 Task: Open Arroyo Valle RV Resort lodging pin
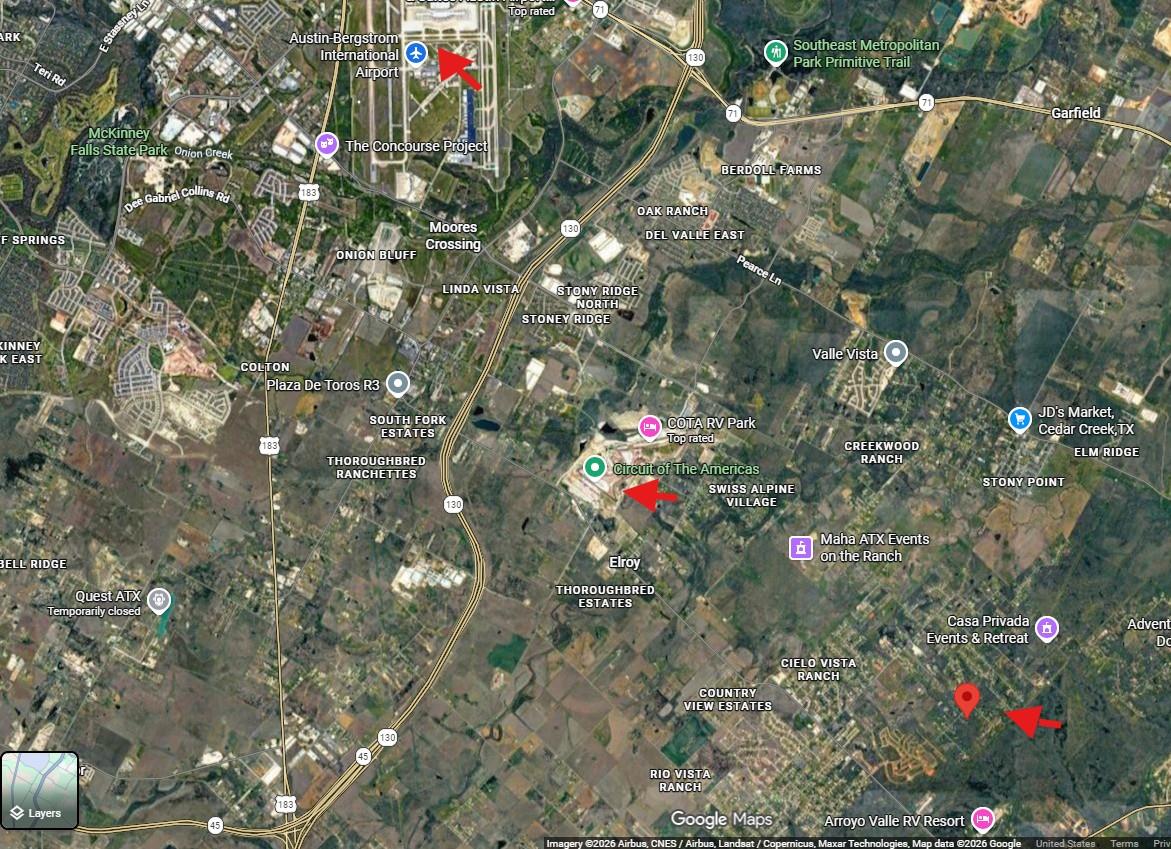coord(983,820)
